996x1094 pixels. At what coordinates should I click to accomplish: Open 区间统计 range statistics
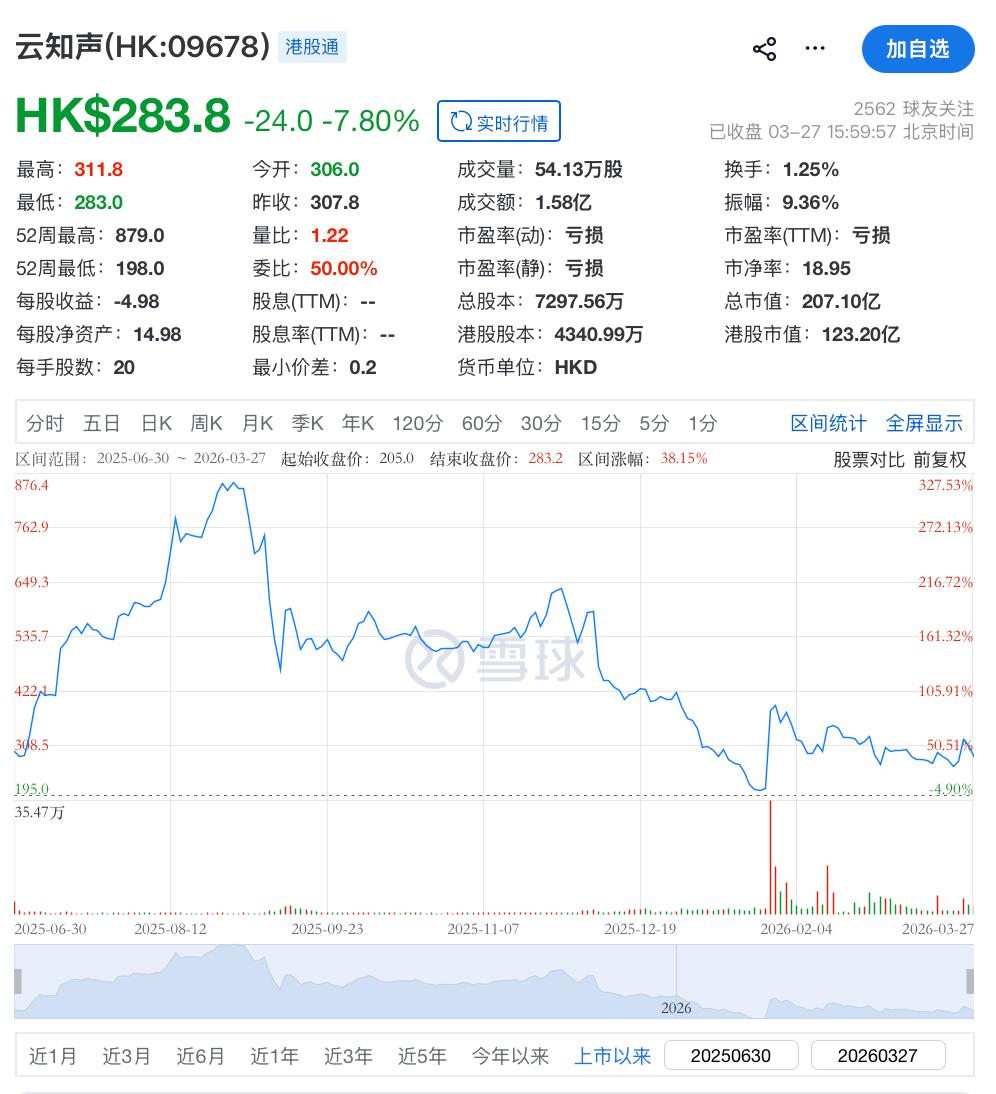[828, 423]
